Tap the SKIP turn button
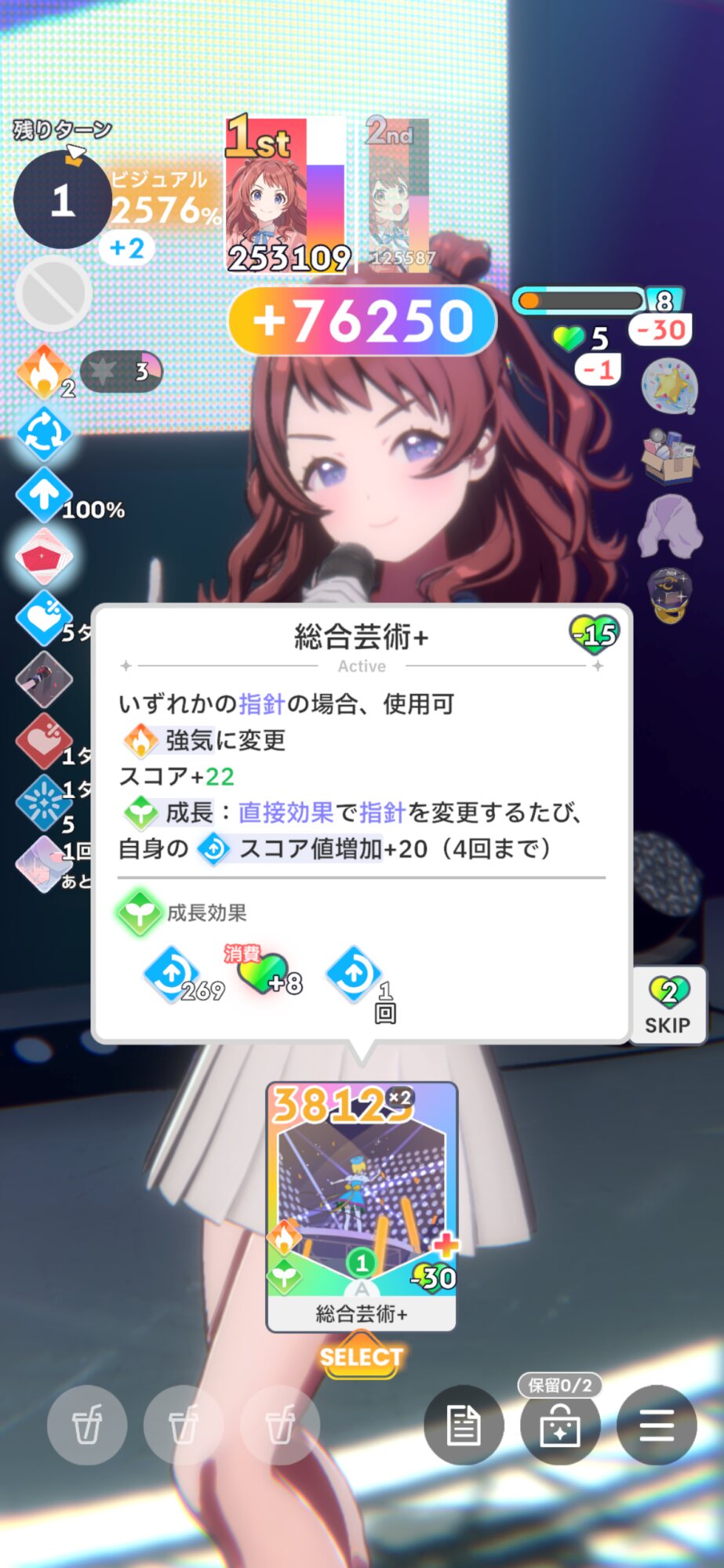The image size is (724, 1568). click(x=668, y=1005)
